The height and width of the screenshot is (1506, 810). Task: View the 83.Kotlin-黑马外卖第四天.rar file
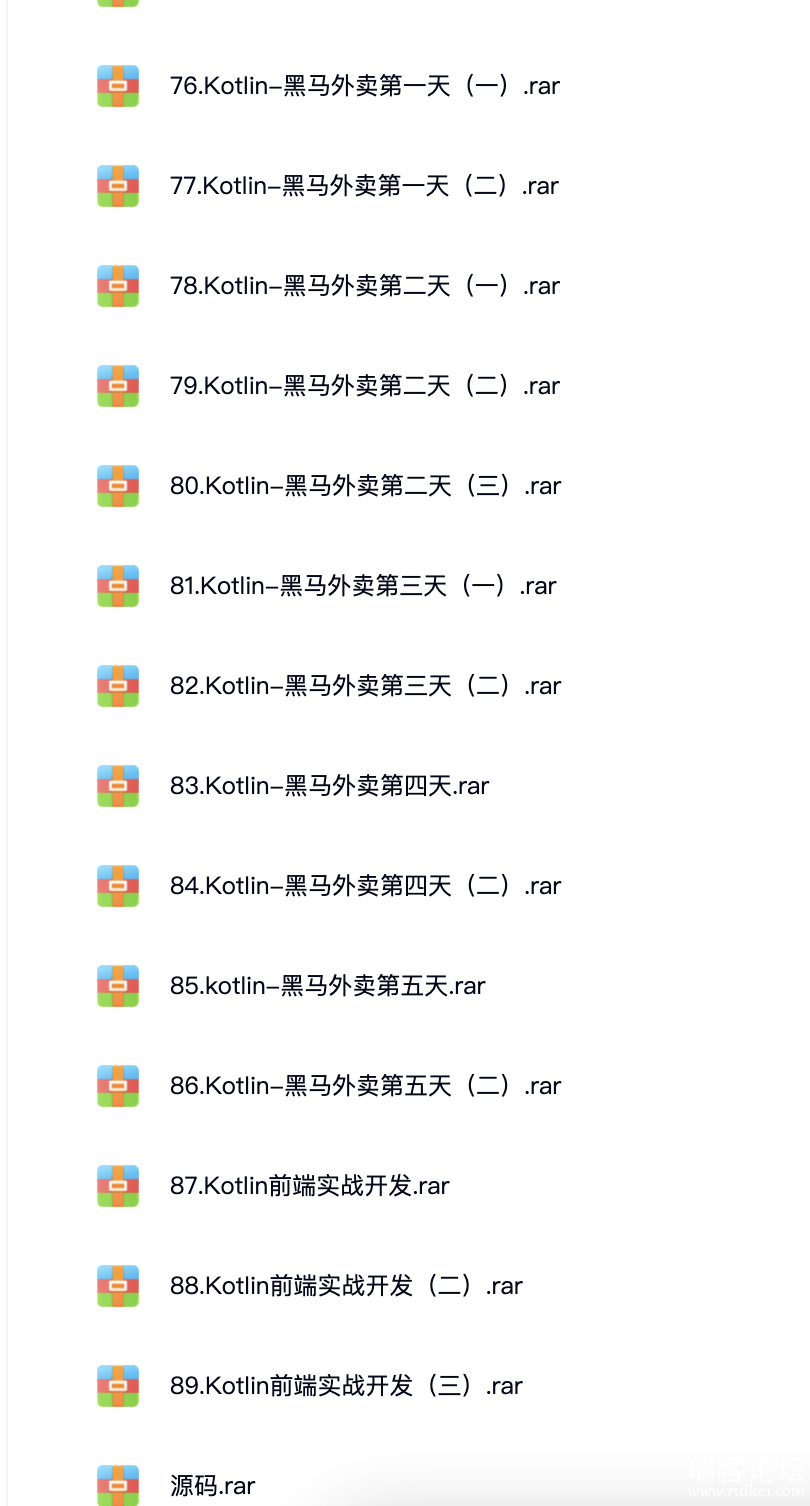[329, 786]
